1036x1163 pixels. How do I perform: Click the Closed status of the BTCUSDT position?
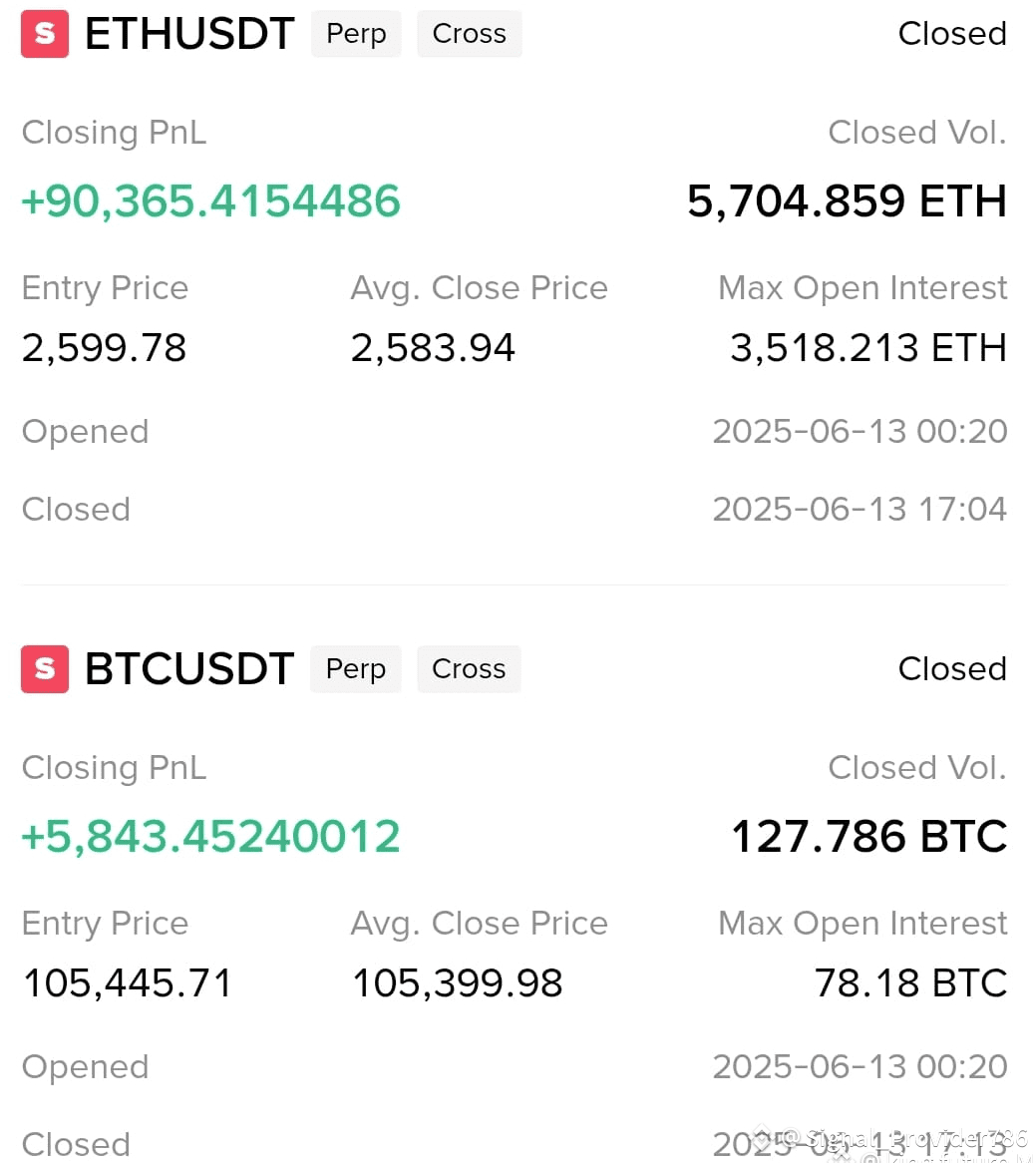952,669
